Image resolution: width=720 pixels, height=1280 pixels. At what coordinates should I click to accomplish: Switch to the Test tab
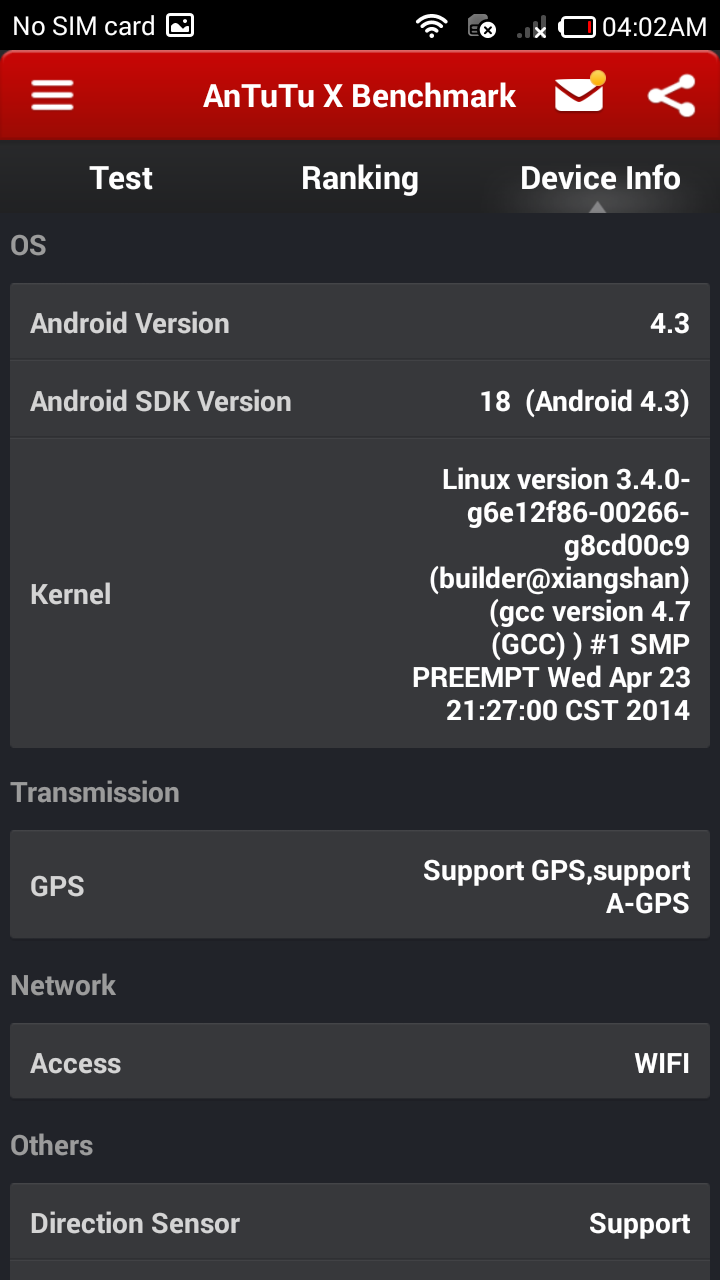(x=121, y=178)
